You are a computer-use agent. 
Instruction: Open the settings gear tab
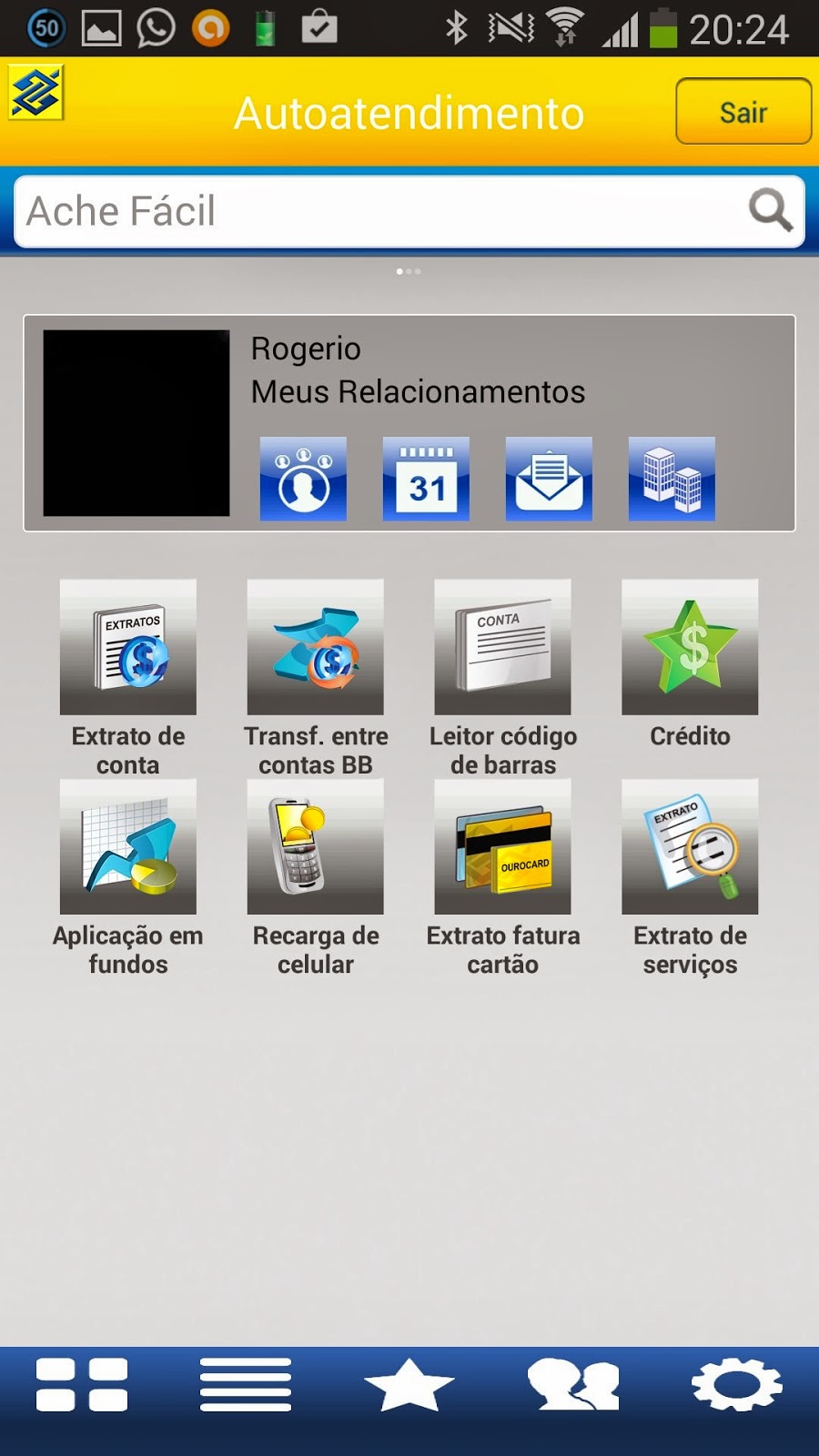click(736, 1384)
